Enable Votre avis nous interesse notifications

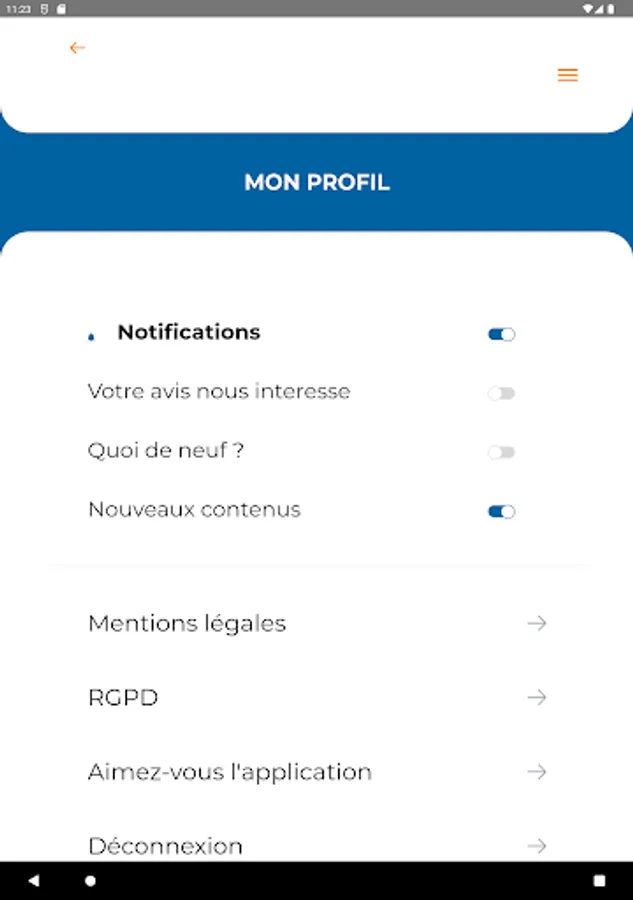point(501,393)
